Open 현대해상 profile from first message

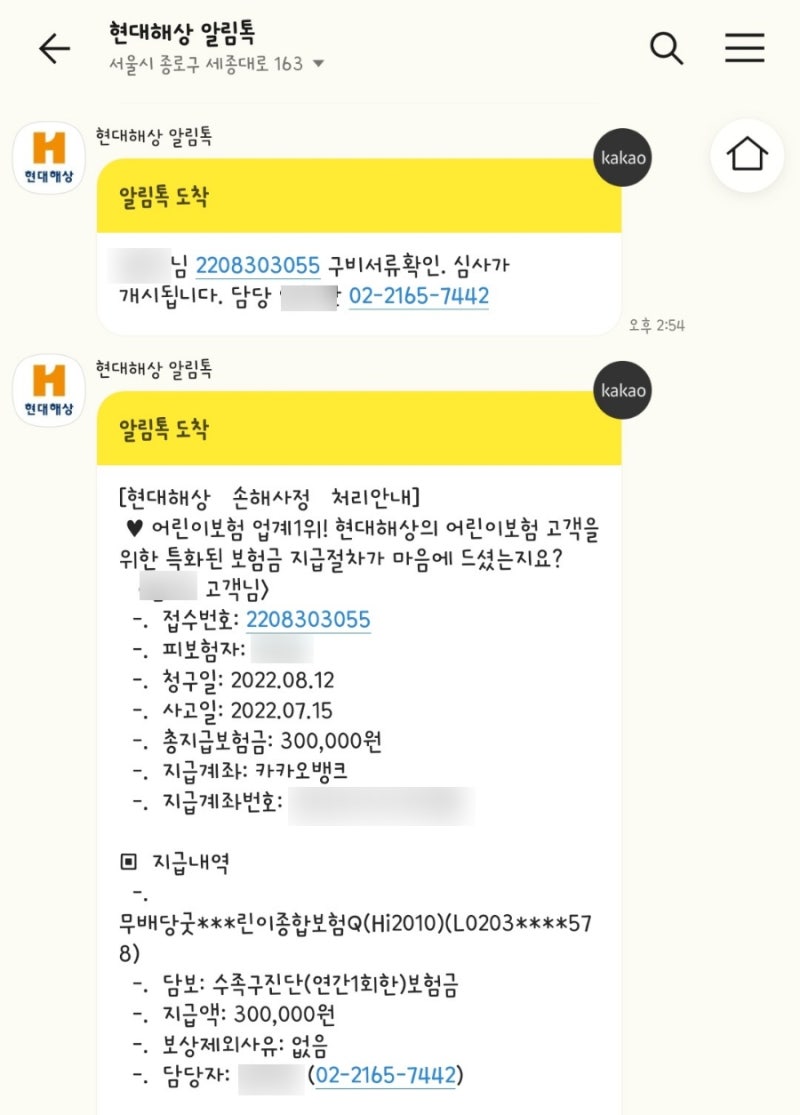49,157
